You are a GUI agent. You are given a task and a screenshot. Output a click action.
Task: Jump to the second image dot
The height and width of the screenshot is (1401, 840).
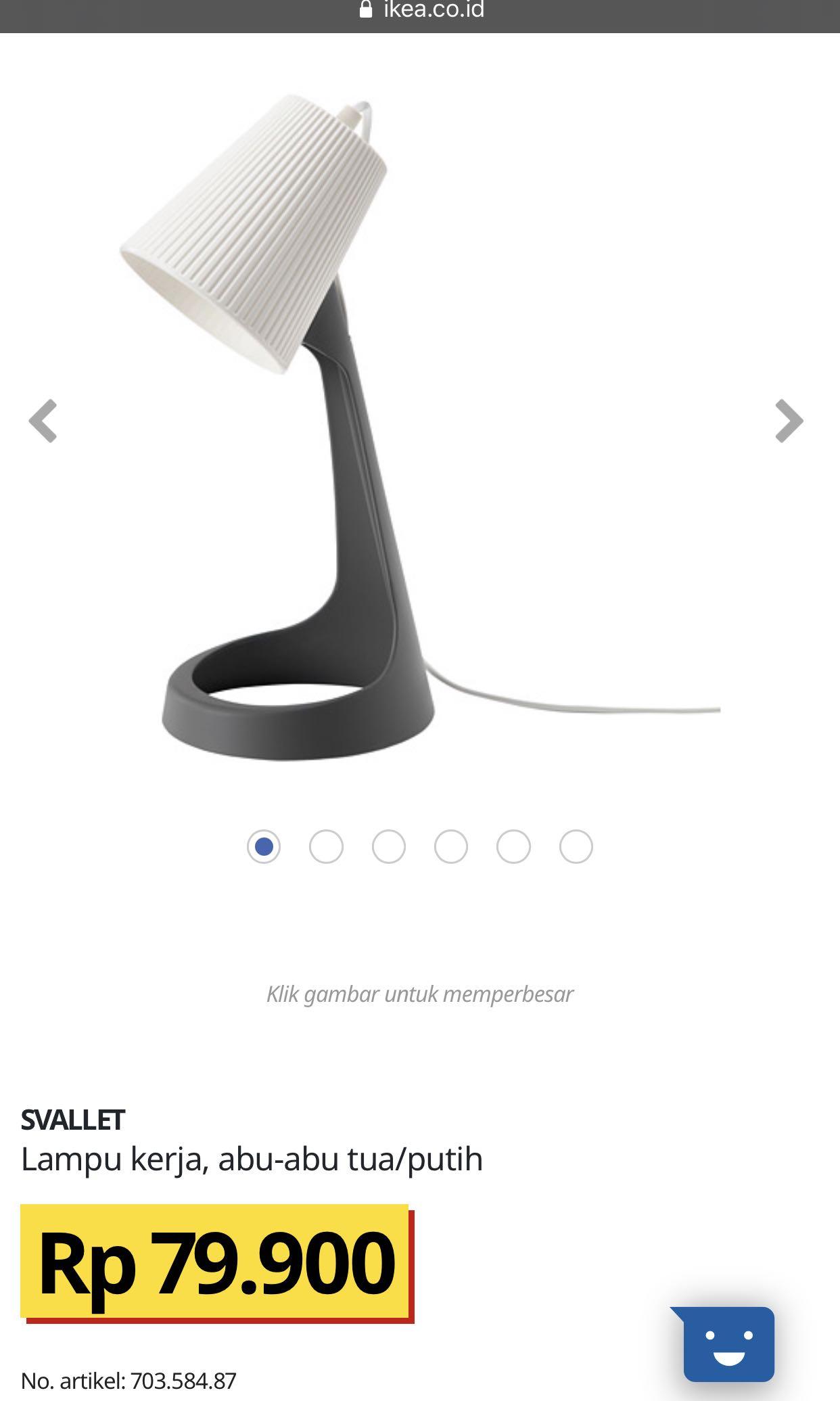click(326, 846)
